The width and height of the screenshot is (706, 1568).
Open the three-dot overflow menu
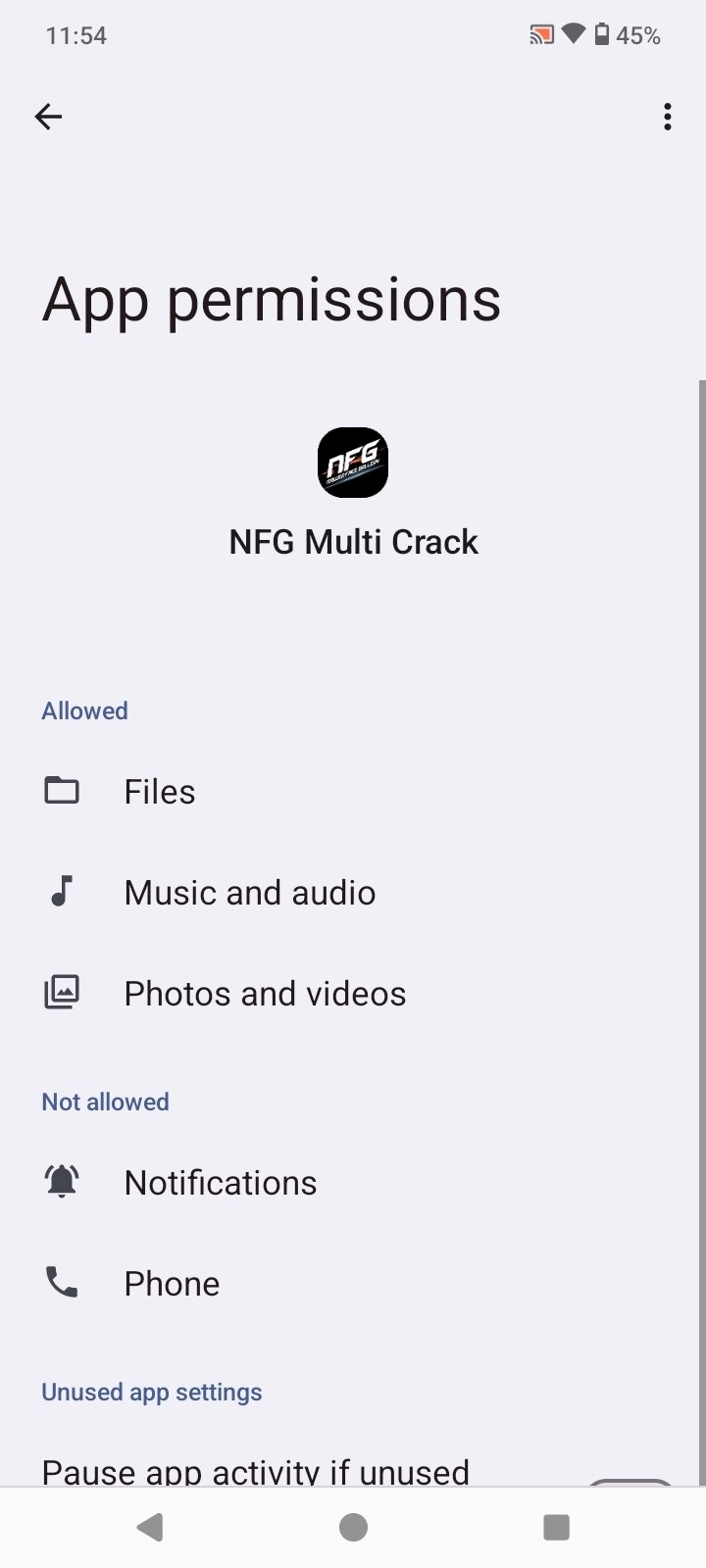point(667,117)
